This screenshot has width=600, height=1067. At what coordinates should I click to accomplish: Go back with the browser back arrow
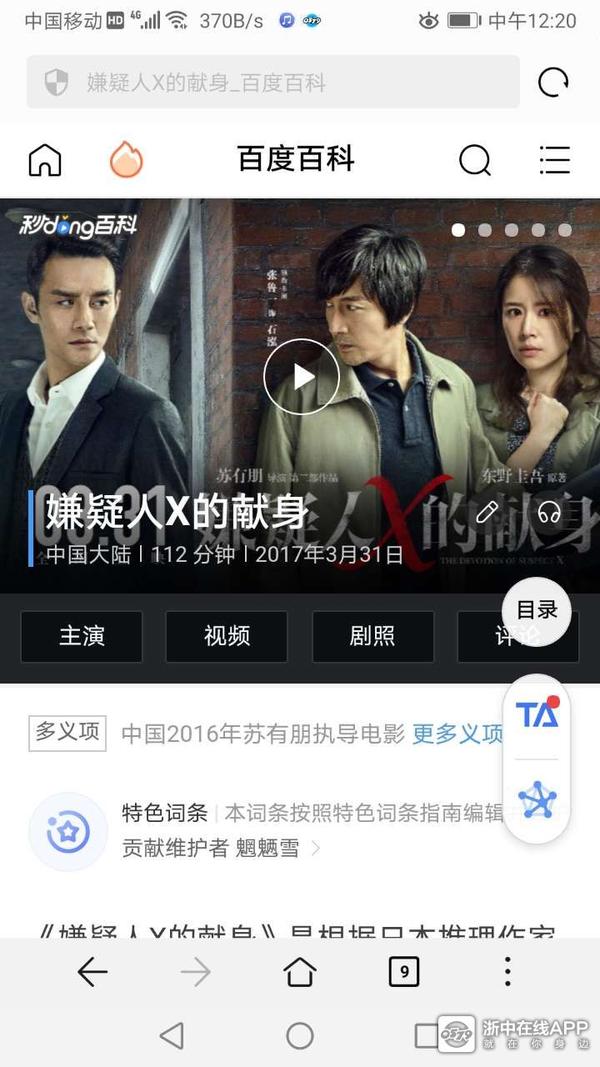[92, 971]
